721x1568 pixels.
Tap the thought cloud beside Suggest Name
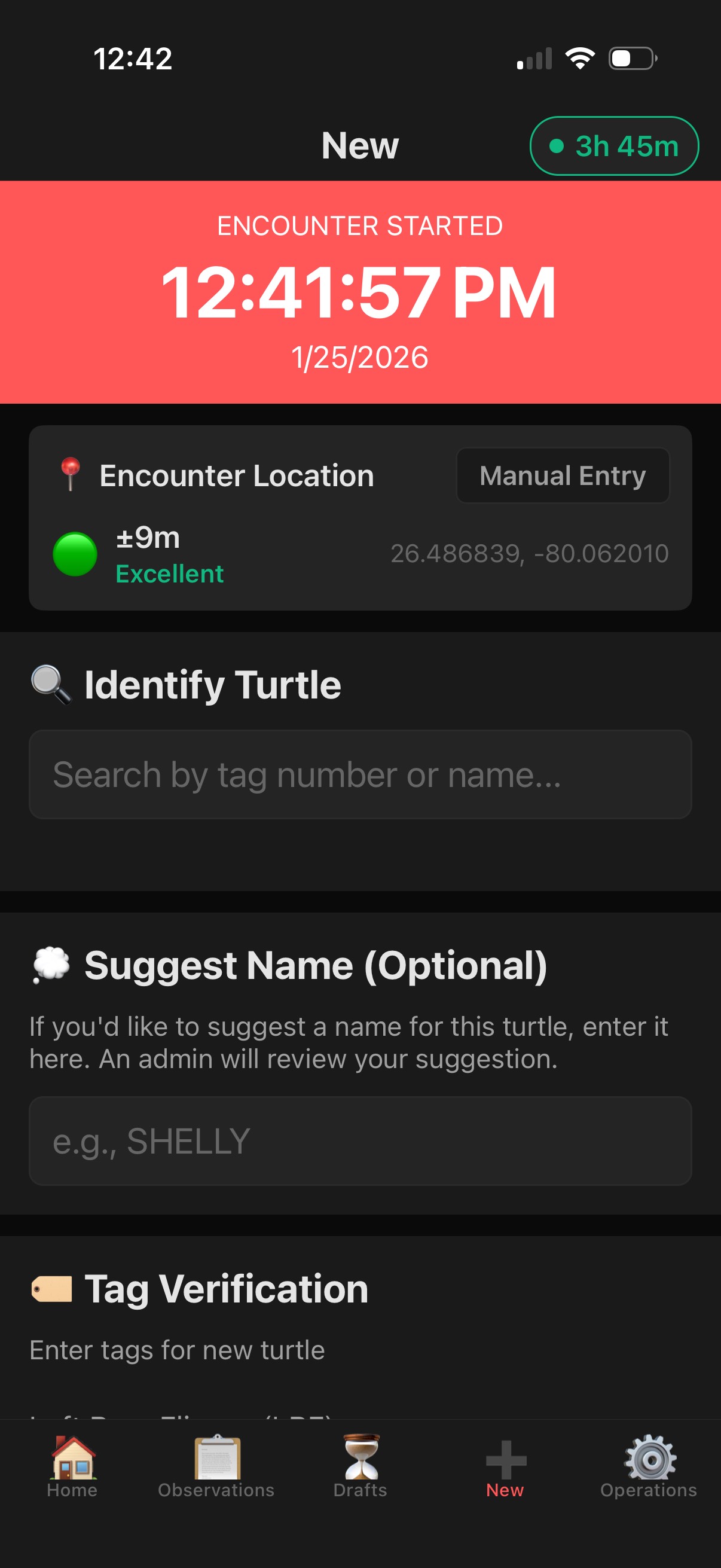tap(50, 965)
